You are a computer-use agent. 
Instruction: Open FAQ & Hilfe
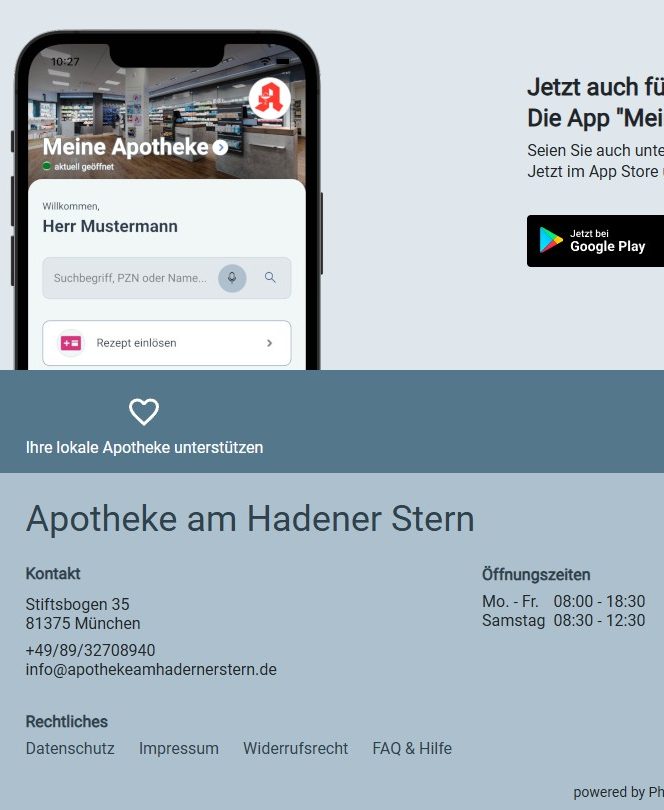tap(412, 748)
